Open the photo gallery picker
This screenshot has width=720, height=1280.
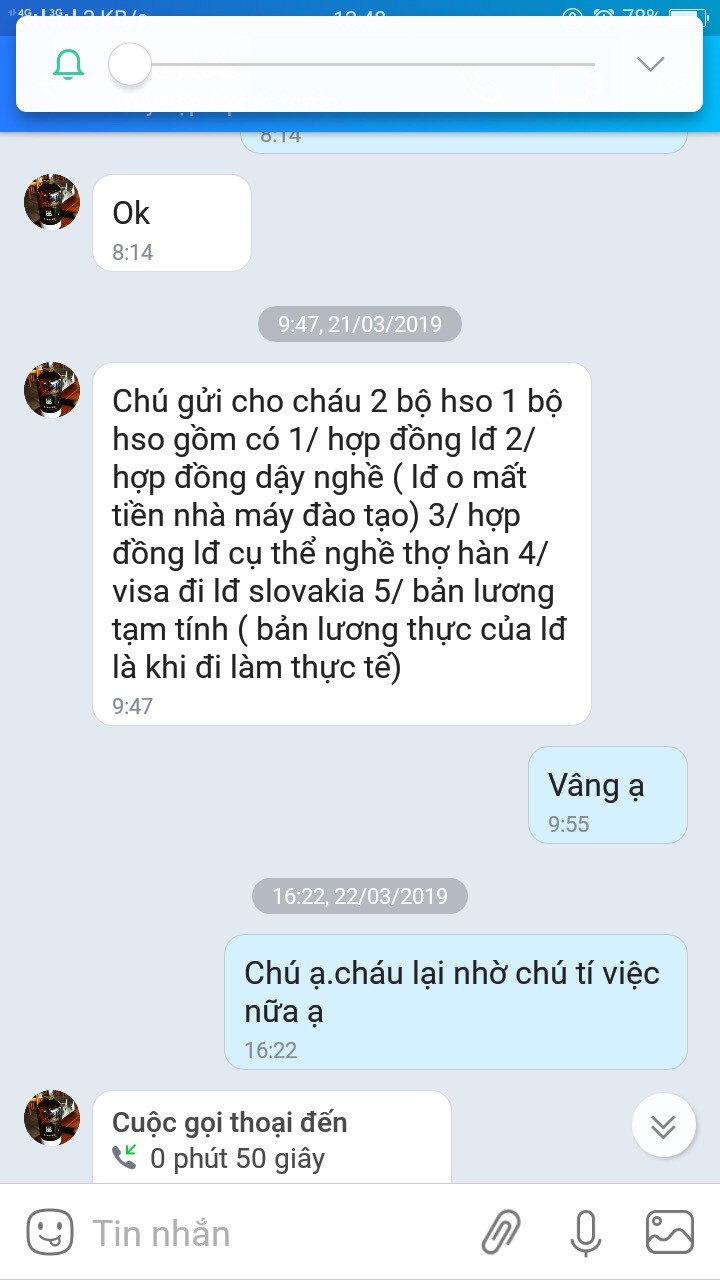click(669, 1232)
